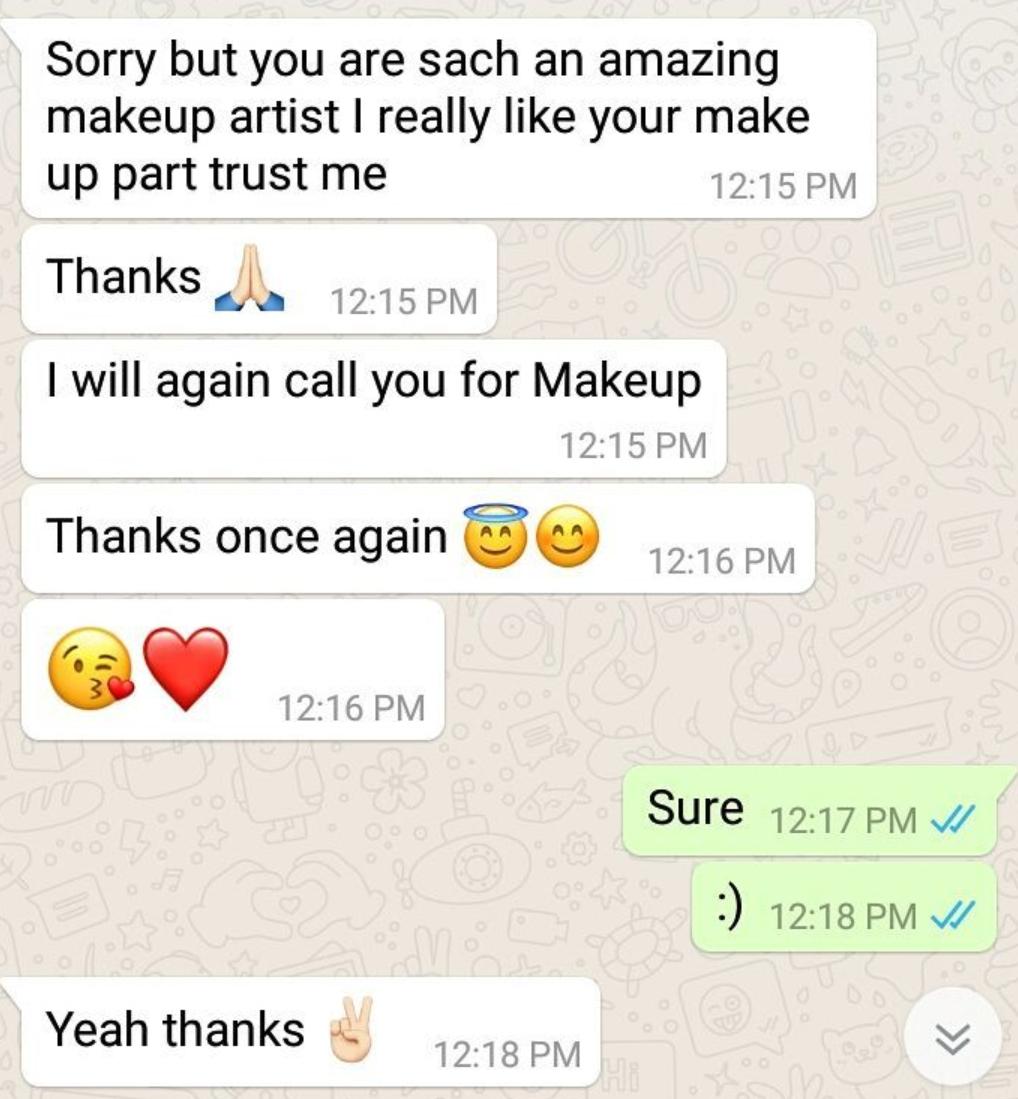Jump to latest messages with down arrow
The height and width of the screenshot is (1099, 1018).
click(x=951, y=1038)
